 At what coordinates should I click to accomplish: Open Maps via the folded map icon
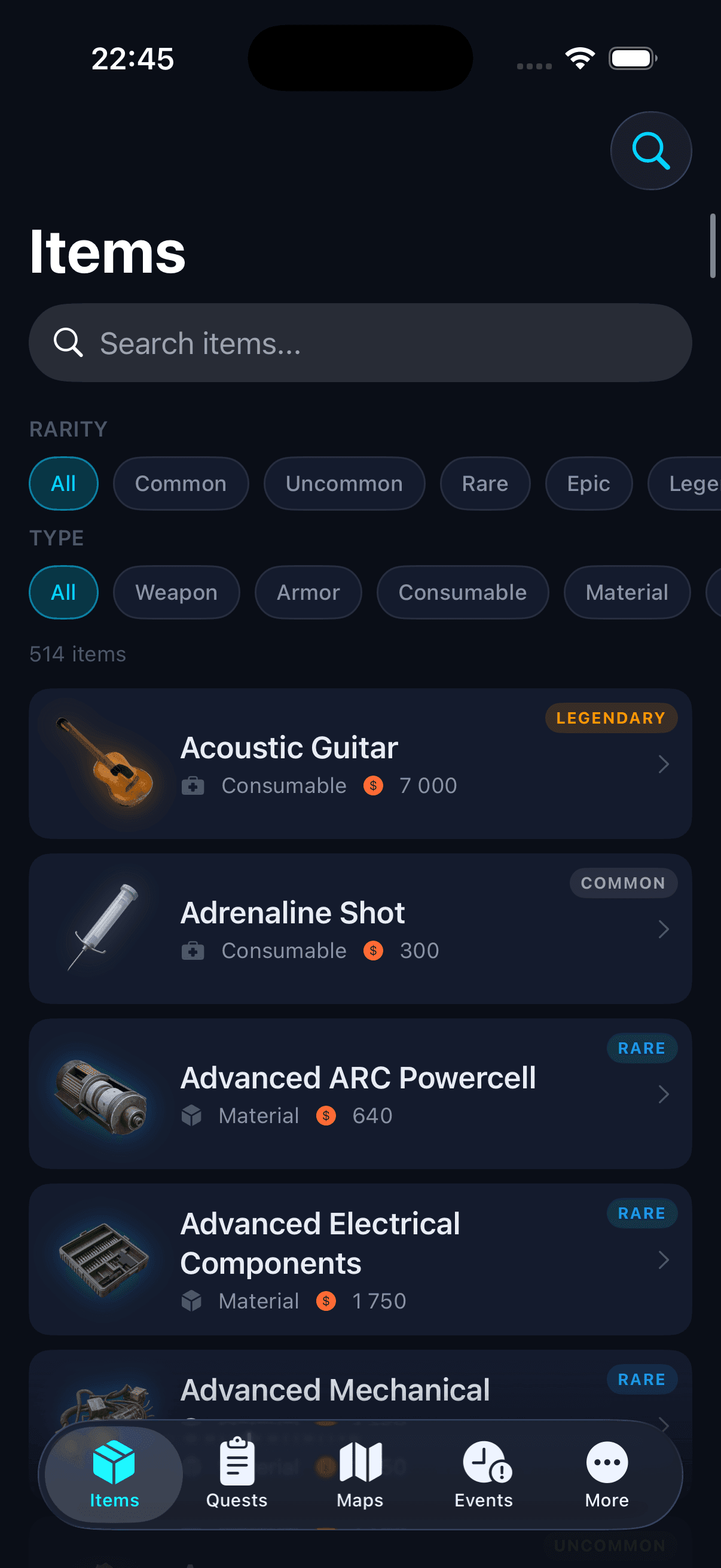pyautogui.click(x=359, y=1459)
